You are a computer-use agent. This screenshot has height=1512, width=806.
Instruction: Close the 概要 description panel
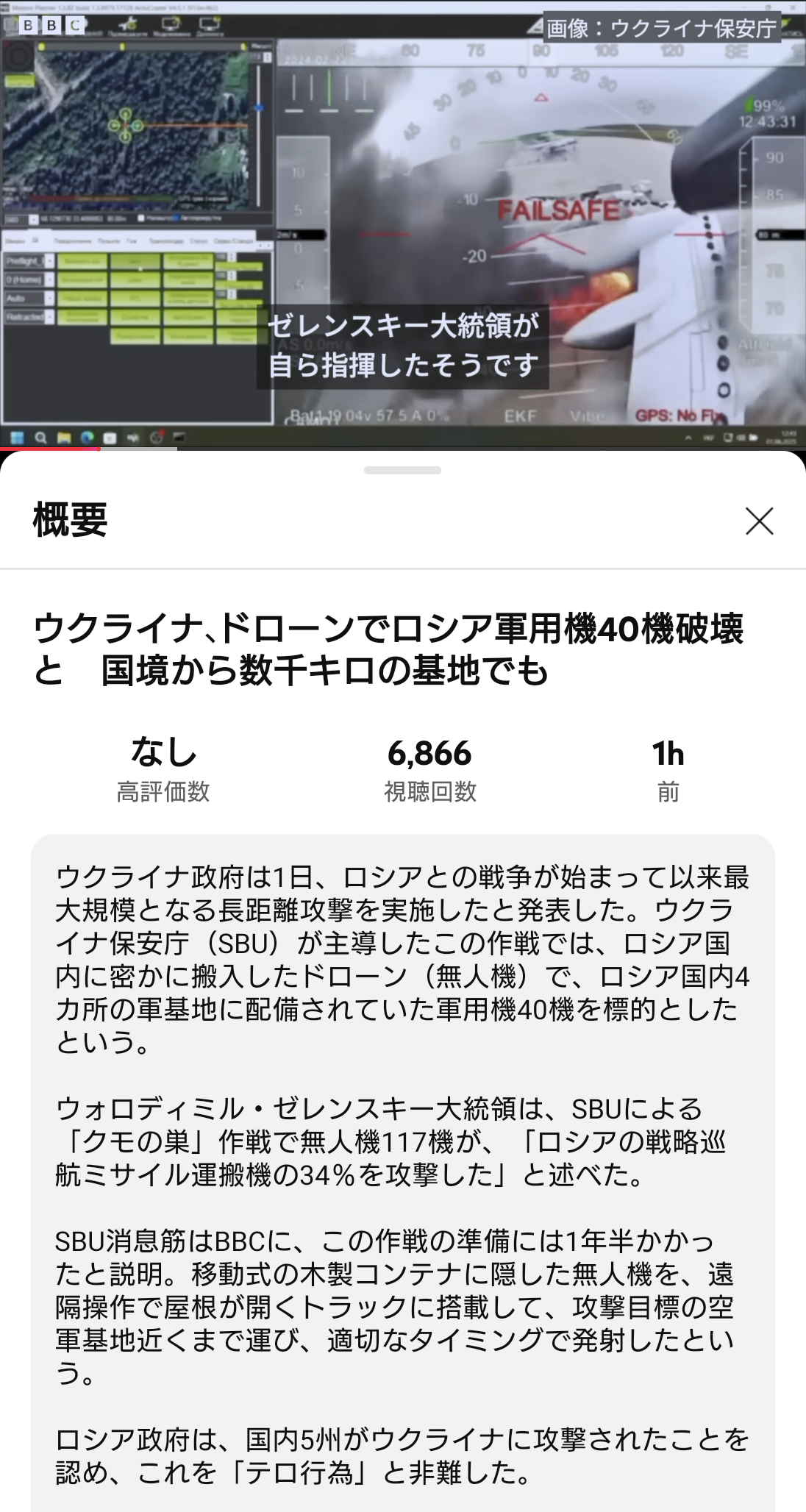759,521
